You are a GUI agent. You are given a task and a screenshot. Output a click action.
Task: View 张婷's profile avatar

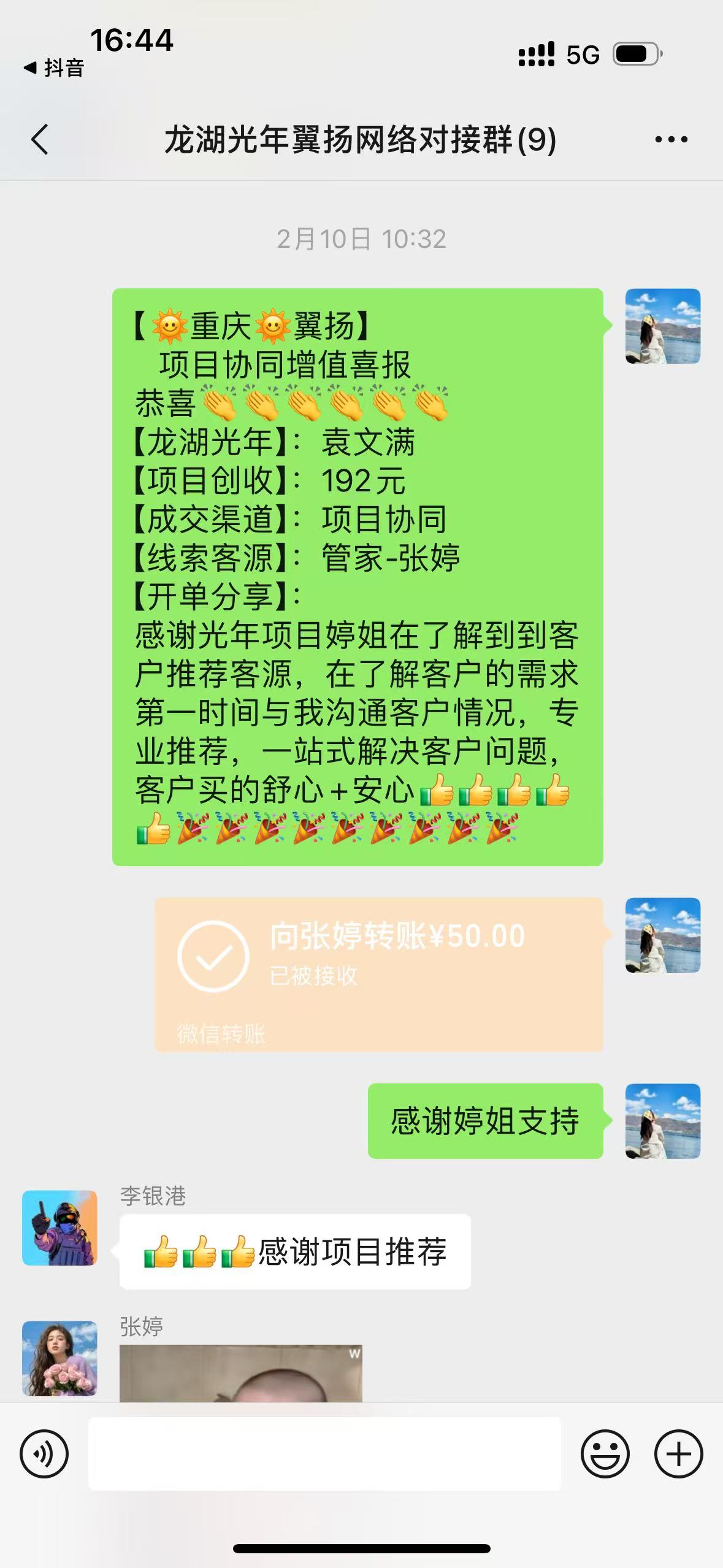[x=59, y=1358]
